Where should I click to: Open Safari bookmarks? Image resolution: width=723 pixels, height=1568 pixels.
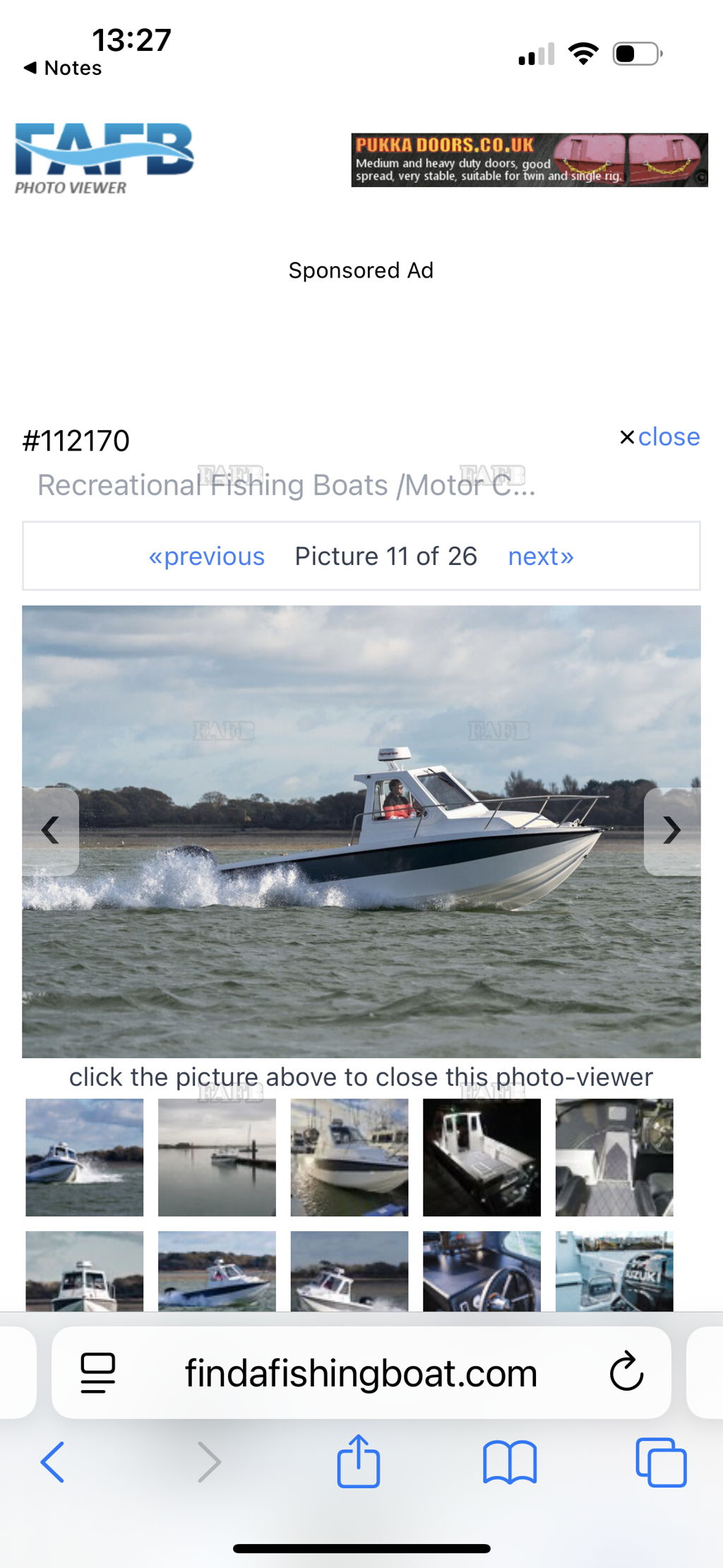510,1461
